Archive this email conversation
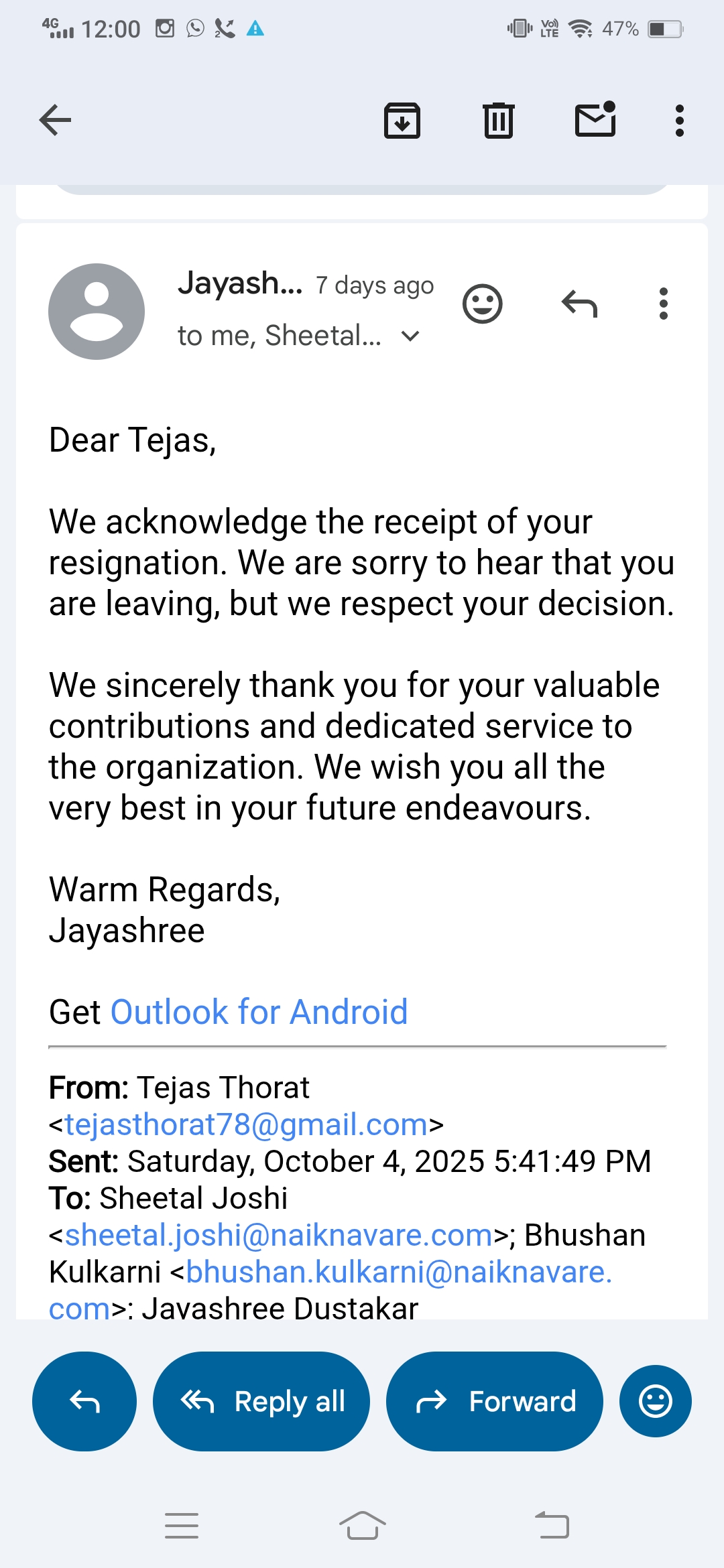This screenshot has width=724, height=1568. (x=402, y=121)
